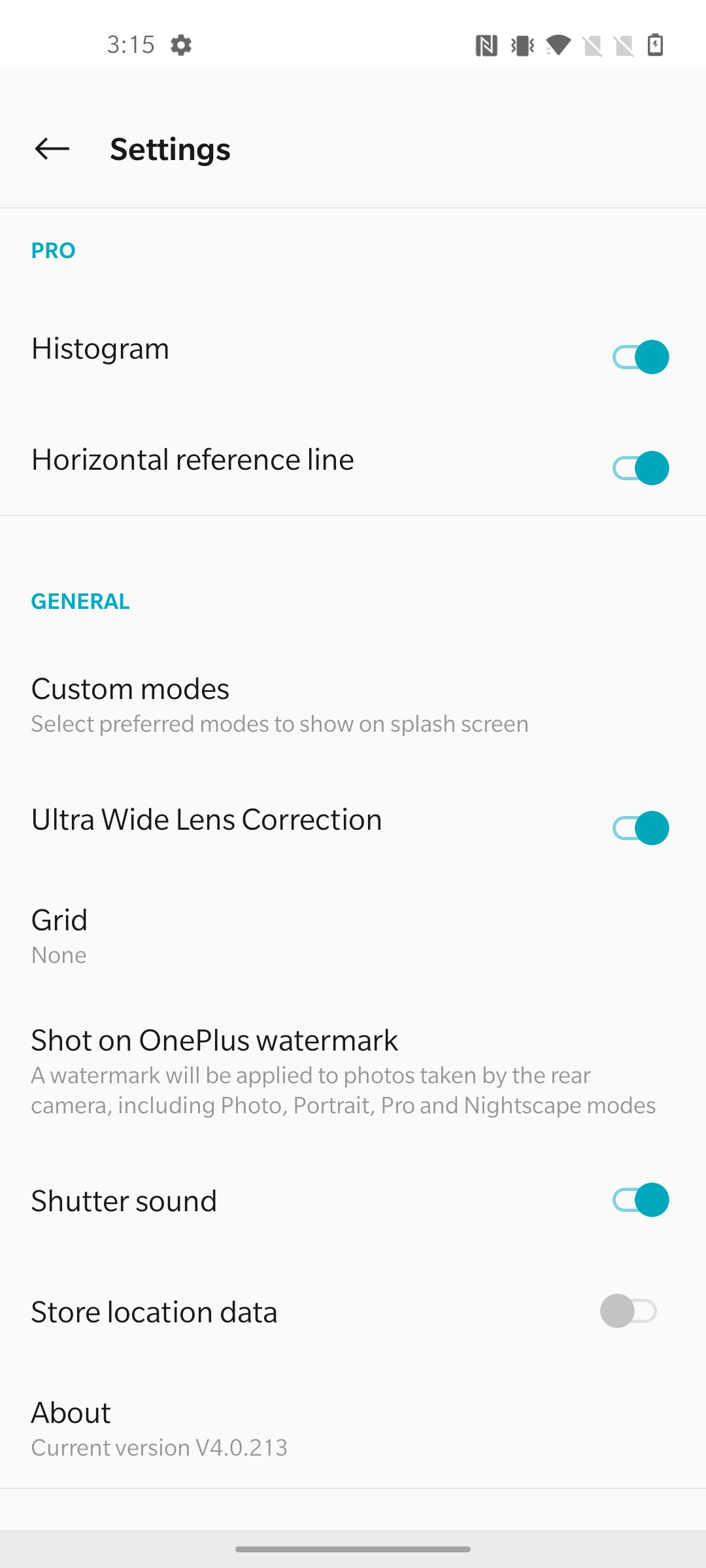Turn off the Histogram switch

tap(641, 357)
